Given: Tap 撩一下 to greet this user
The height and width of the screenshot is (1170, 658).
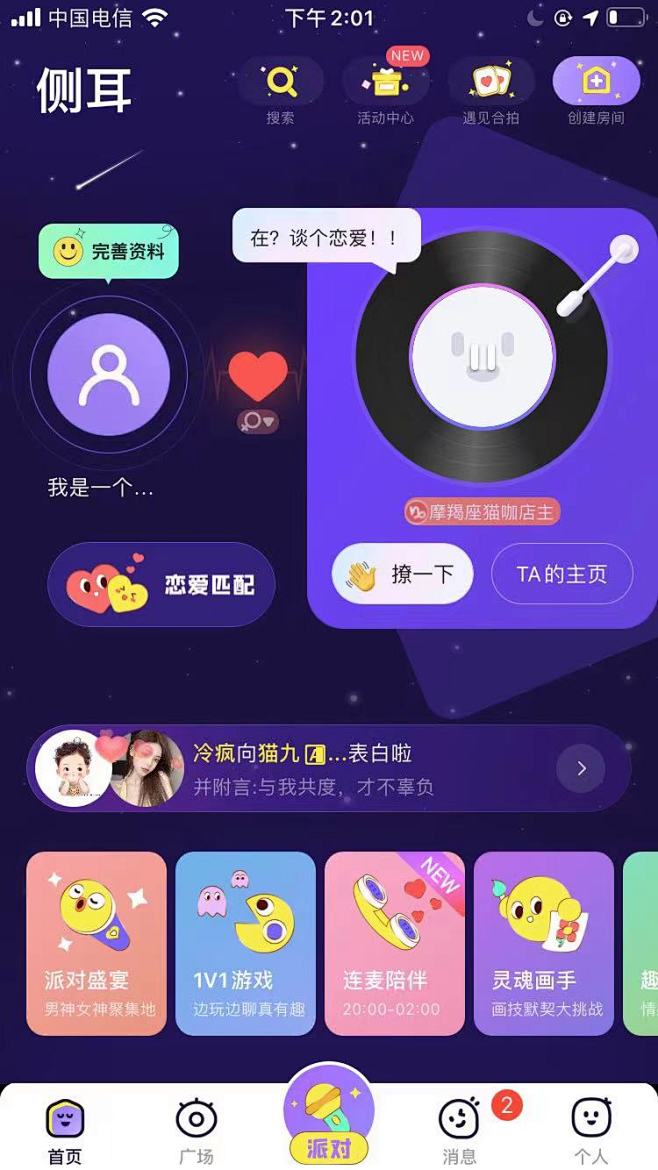Looking at the screenshot, I should click(402, 573).
